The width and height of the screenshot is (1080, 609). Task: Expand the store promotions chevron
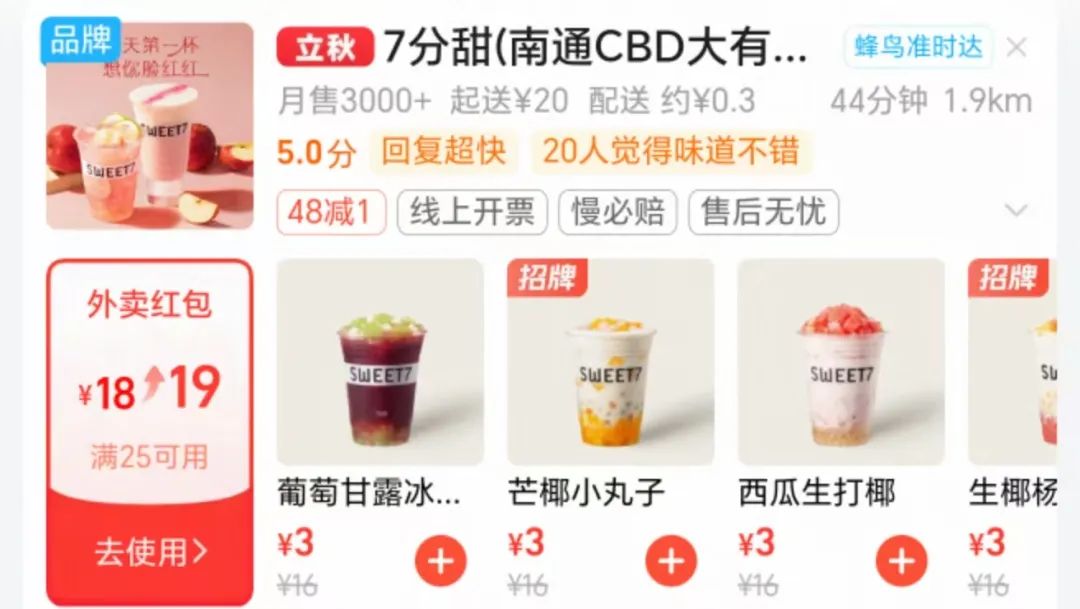point(1016,211)
